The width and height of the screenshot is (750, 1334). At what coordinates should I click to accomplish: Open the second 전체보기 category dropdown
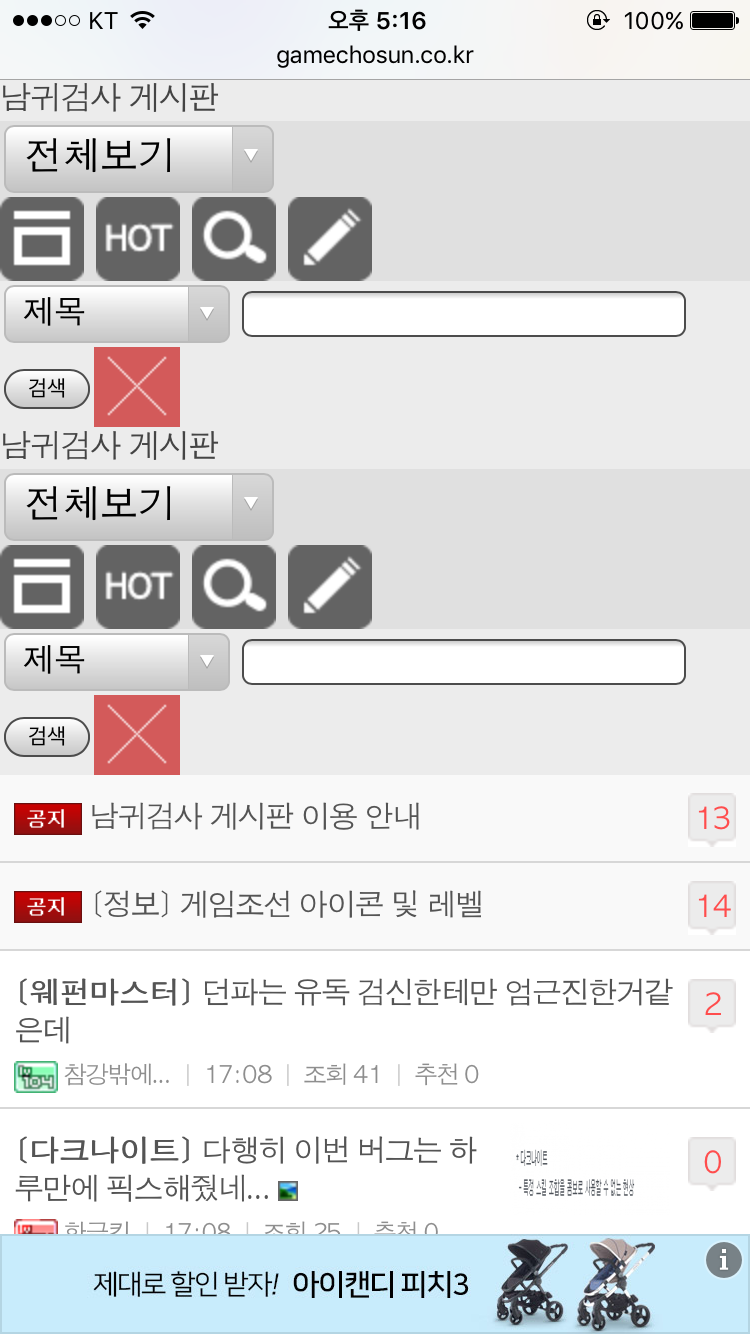tap(138, 506)
